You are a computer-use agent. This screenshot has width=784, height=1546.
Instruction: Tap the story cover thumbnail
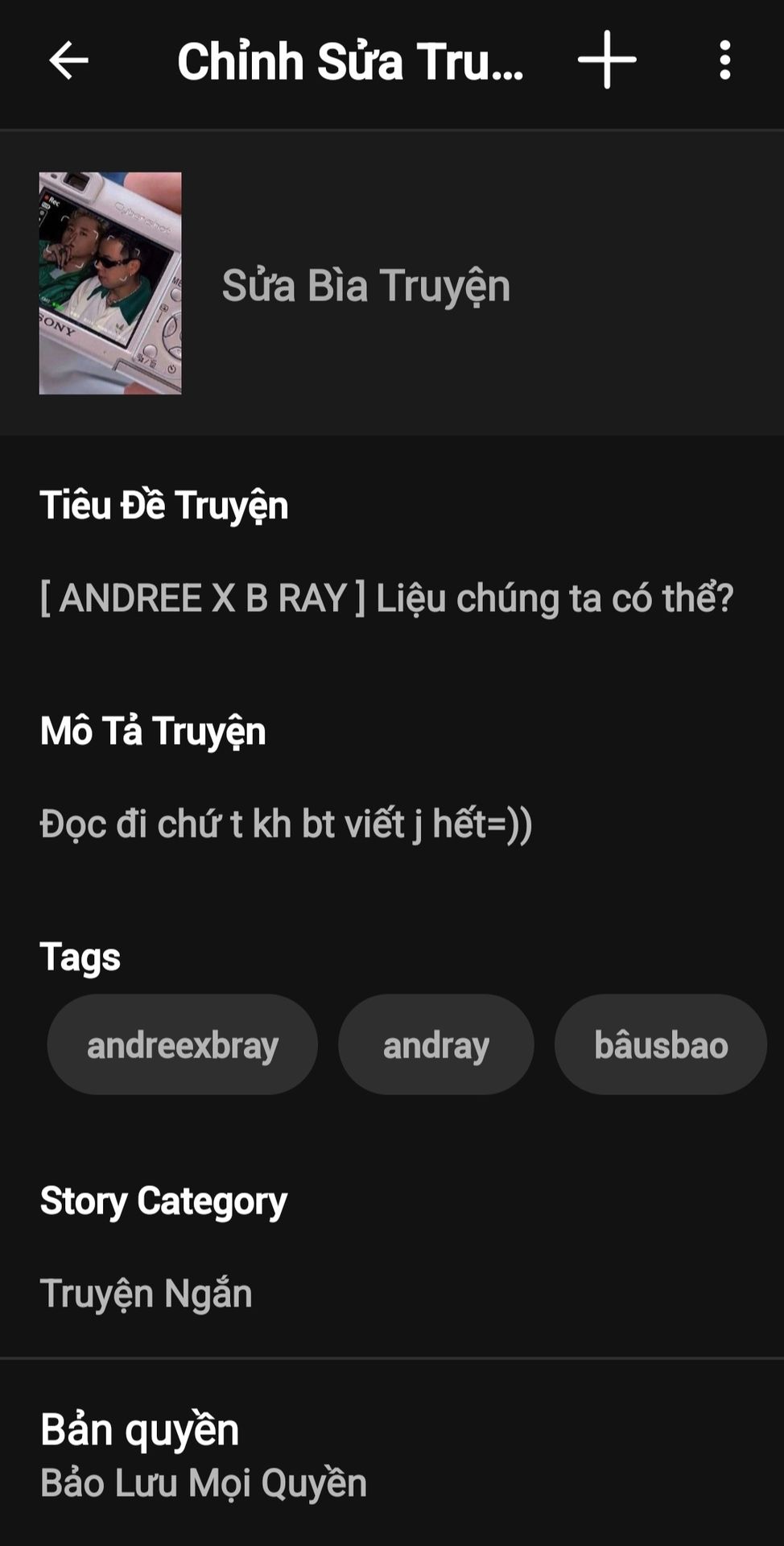[110, 283]
